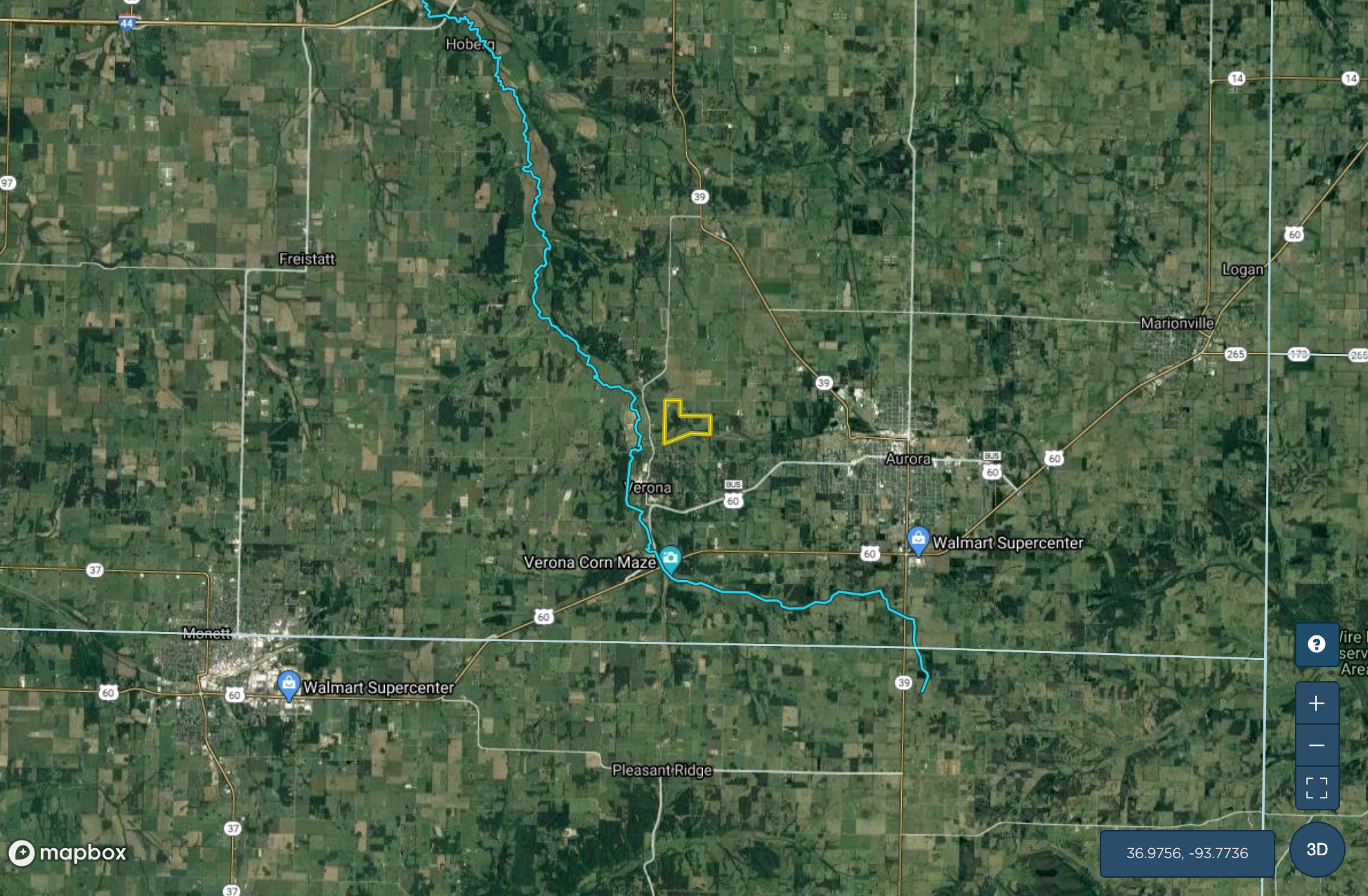Zoom in on the map

tap(1317, 704)
